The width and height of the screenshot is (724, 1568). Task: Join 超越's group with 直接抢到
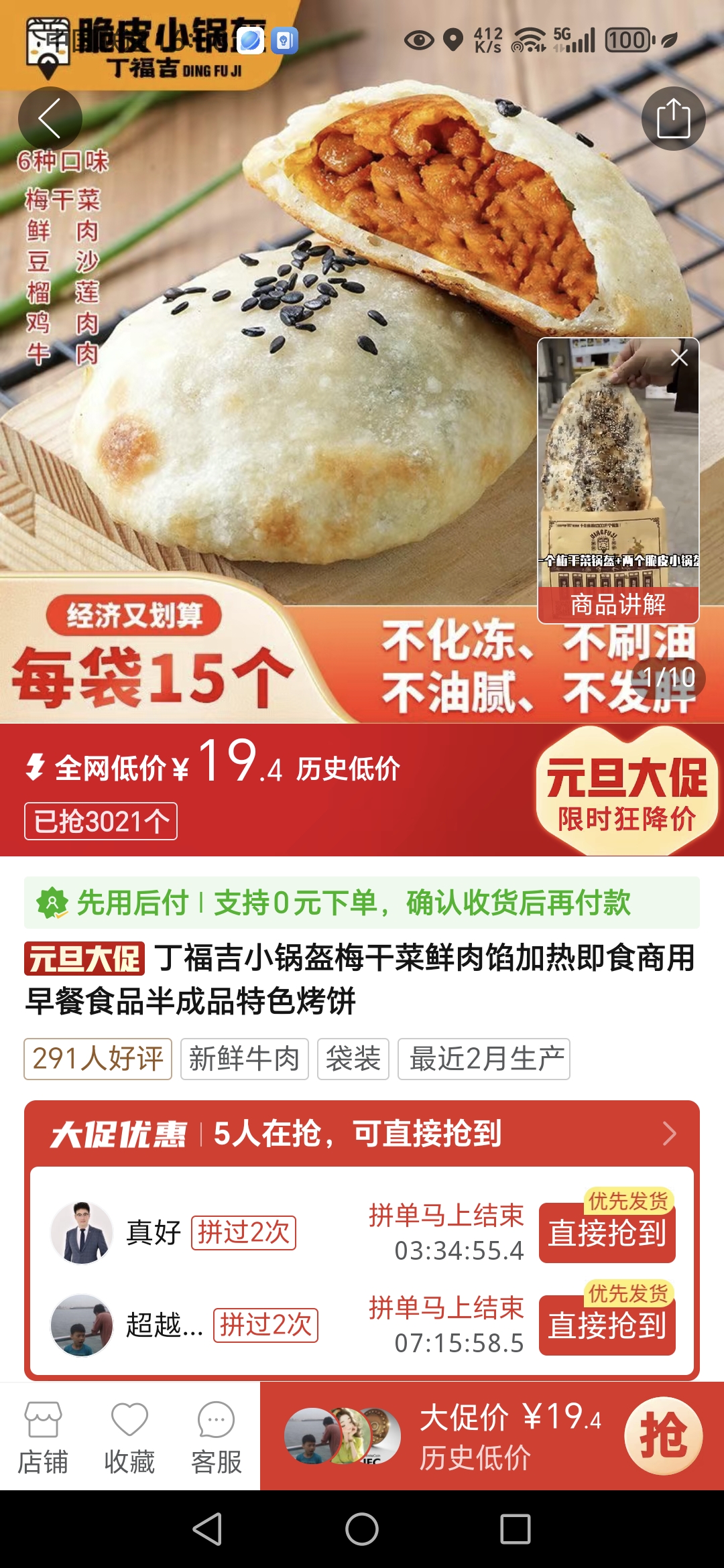tap(607, 1325)
